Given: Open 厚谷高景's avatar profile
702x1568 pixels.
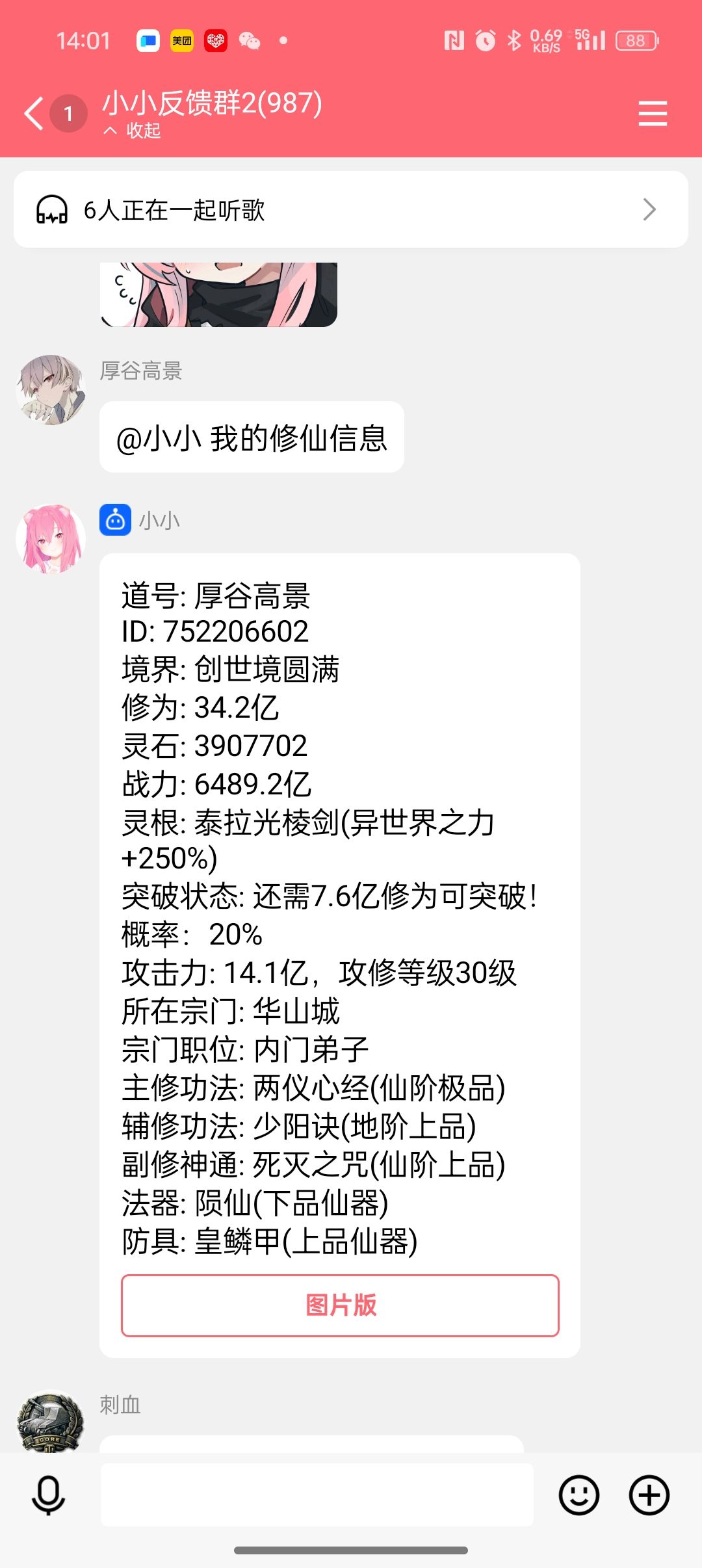Looking at the screenshot, I should point(51,389).
